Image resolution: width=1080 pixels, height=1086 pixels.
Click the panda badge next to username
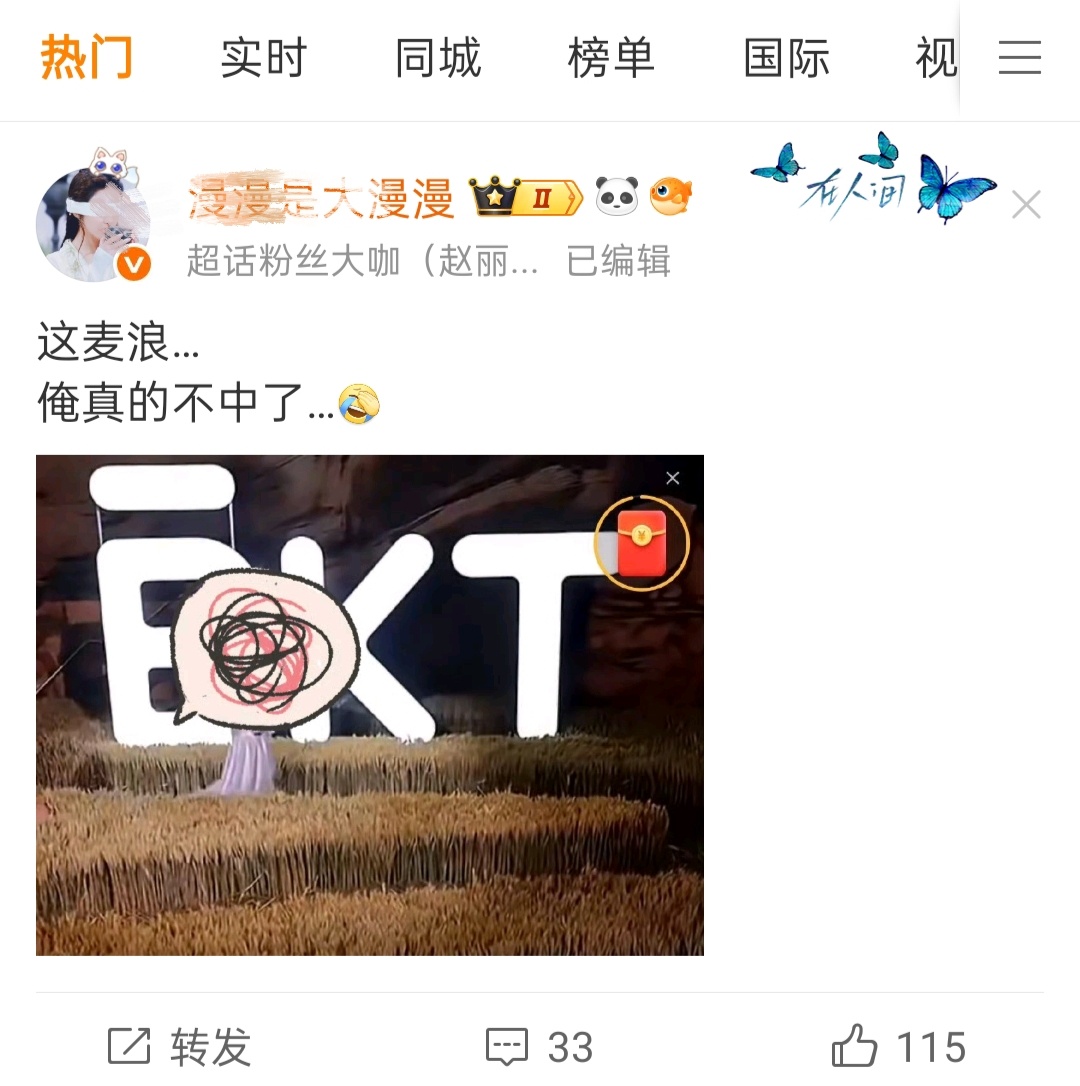click(x=617, y=198)
